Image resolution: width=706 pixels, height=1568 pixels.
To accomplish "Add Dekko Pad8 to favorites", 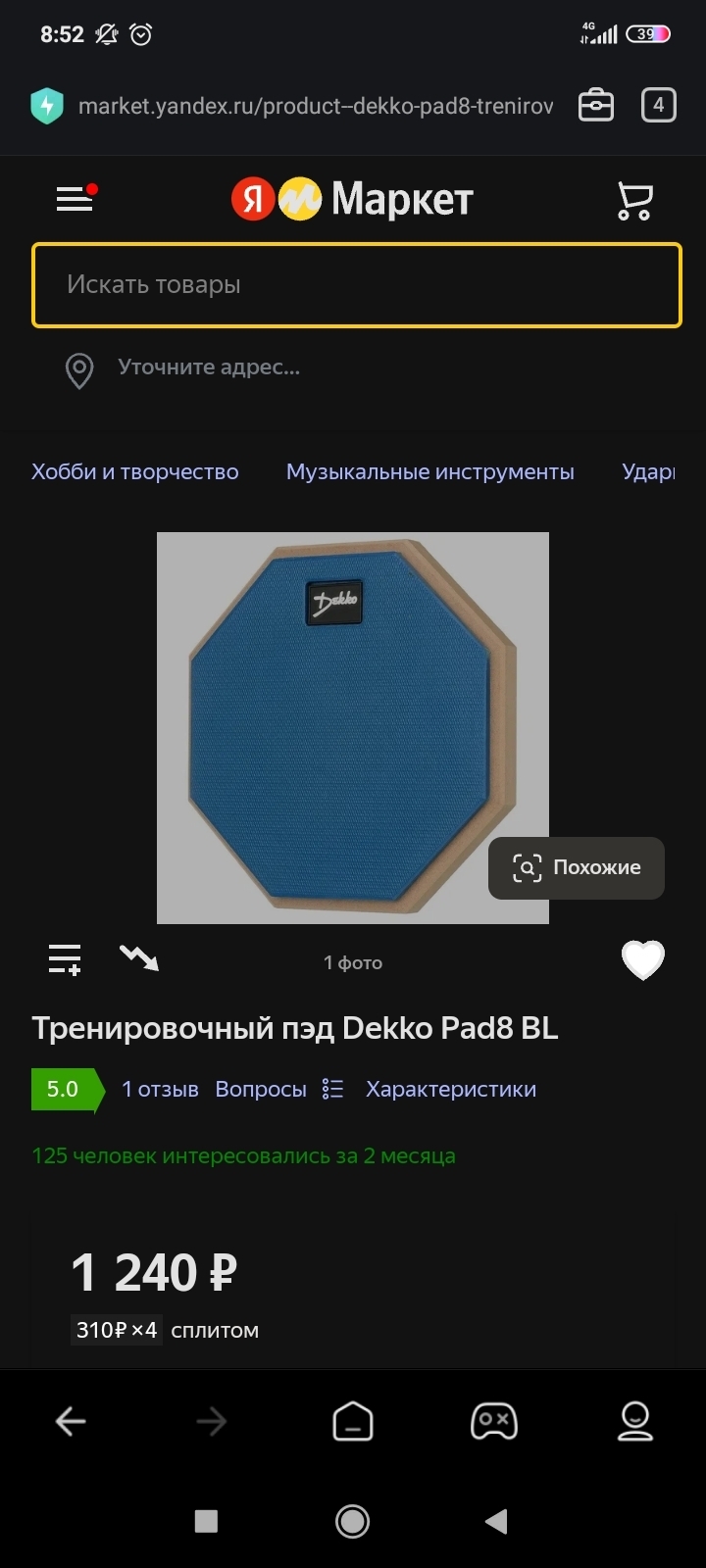I will [643, 959].
